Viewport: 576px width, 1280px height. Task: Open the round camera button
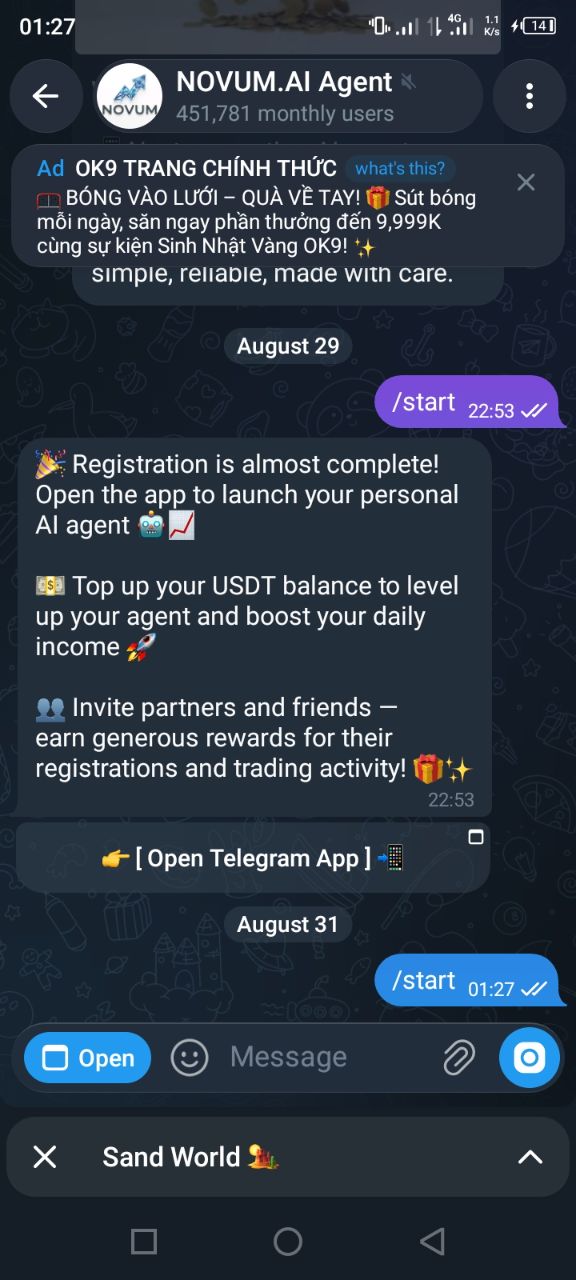pyautogui.click(x=529, y=1057)
